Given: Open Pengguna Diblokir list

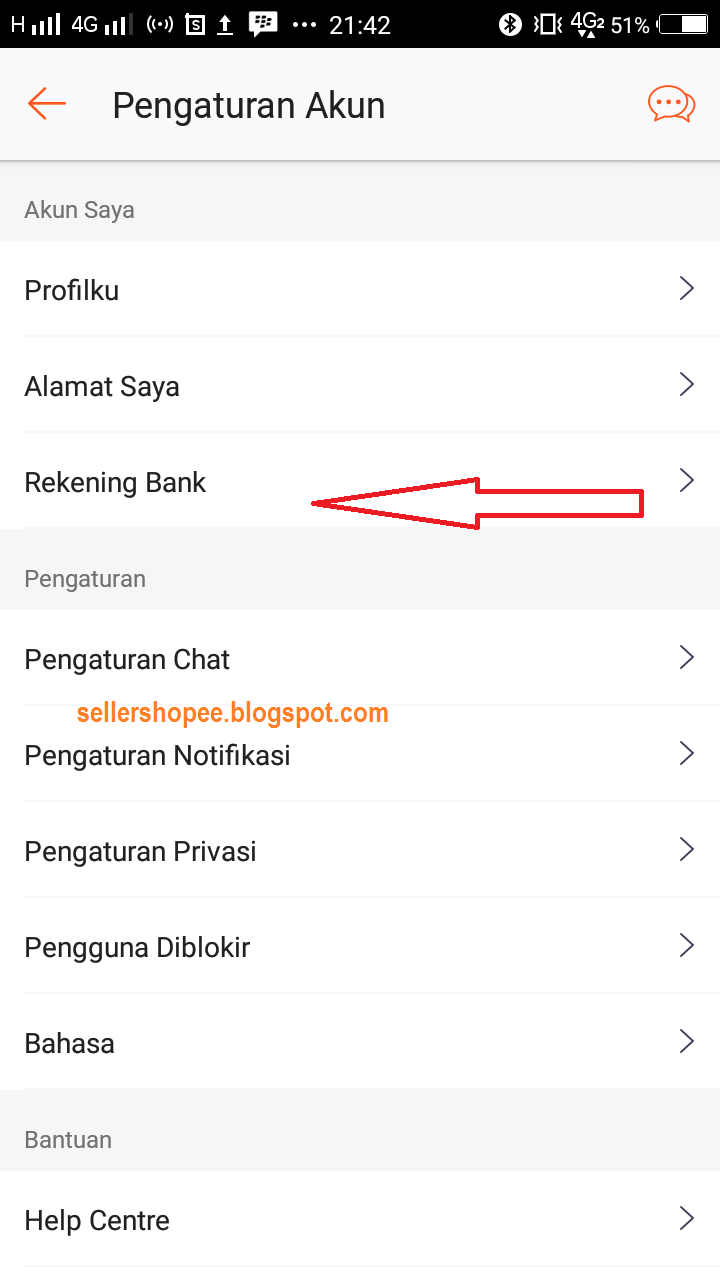Looking at the screenshot, I should click(x=360, y=947).
